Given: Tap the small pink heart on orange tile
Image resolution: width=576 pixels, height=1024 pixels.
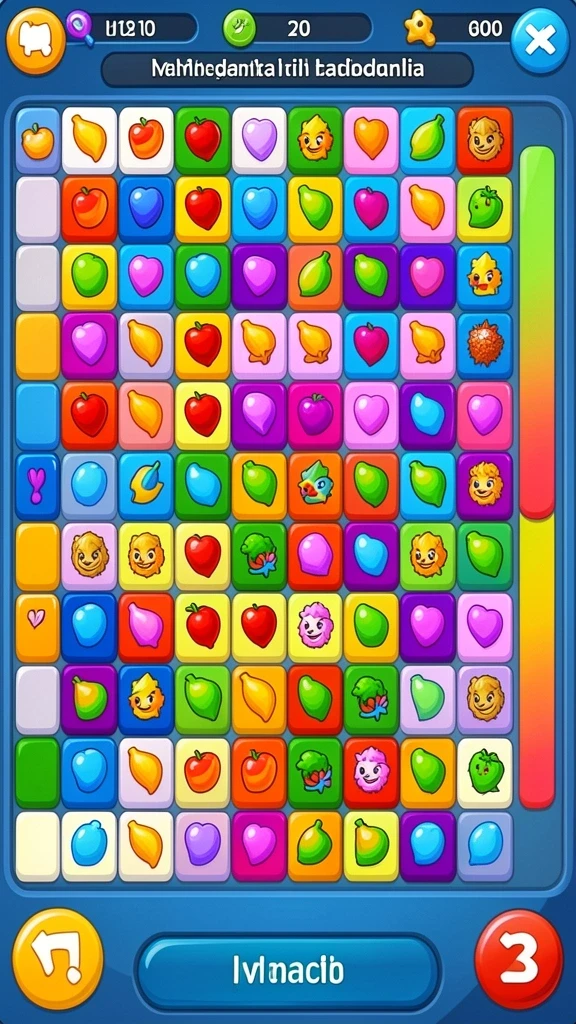Looking at the screenshot, I should click(37, 627).
